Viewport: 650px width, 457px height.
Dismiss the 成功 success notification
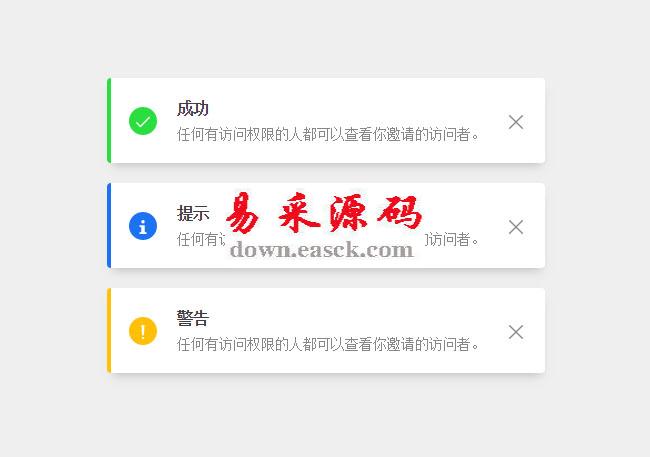pos(516,122)
